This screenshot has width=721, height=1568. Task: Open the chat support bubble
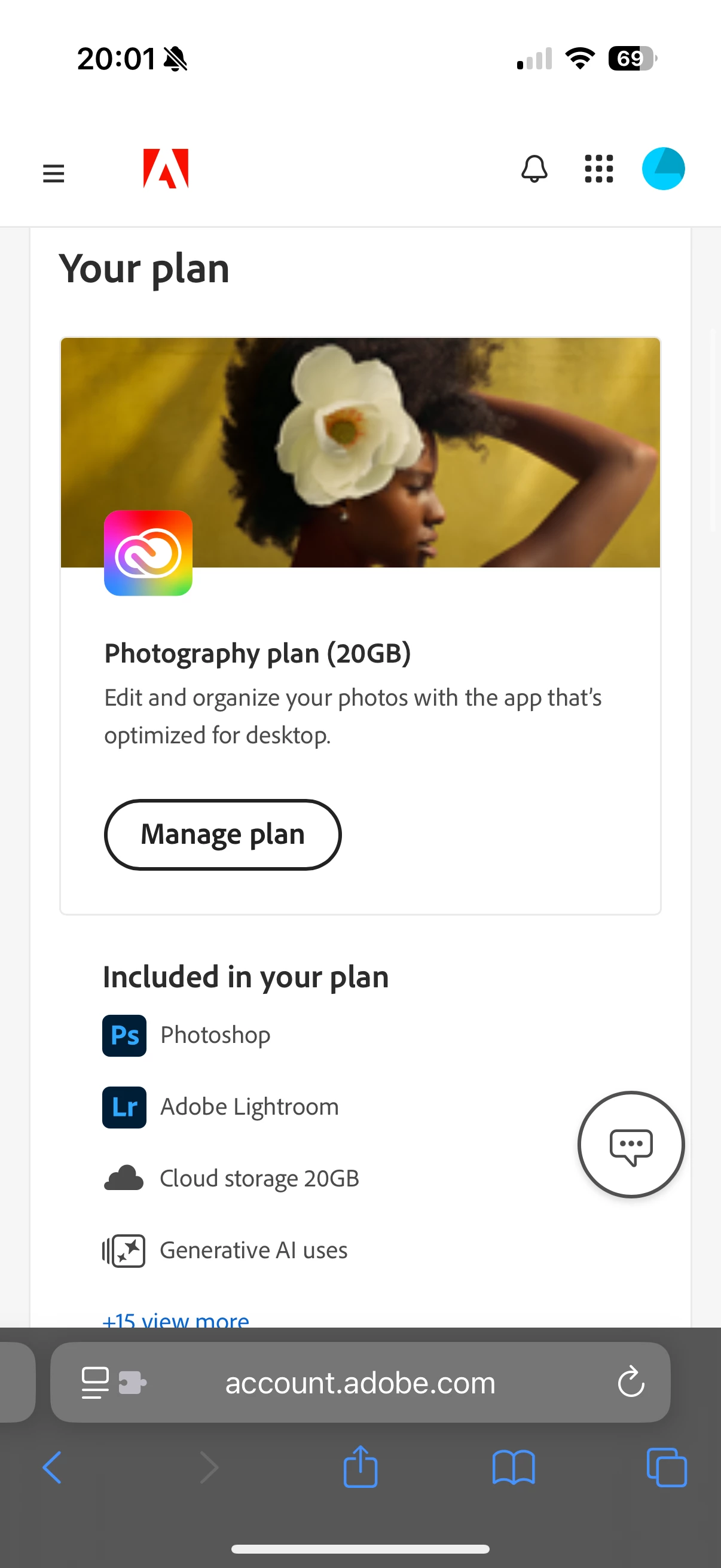click(631, 1145)
